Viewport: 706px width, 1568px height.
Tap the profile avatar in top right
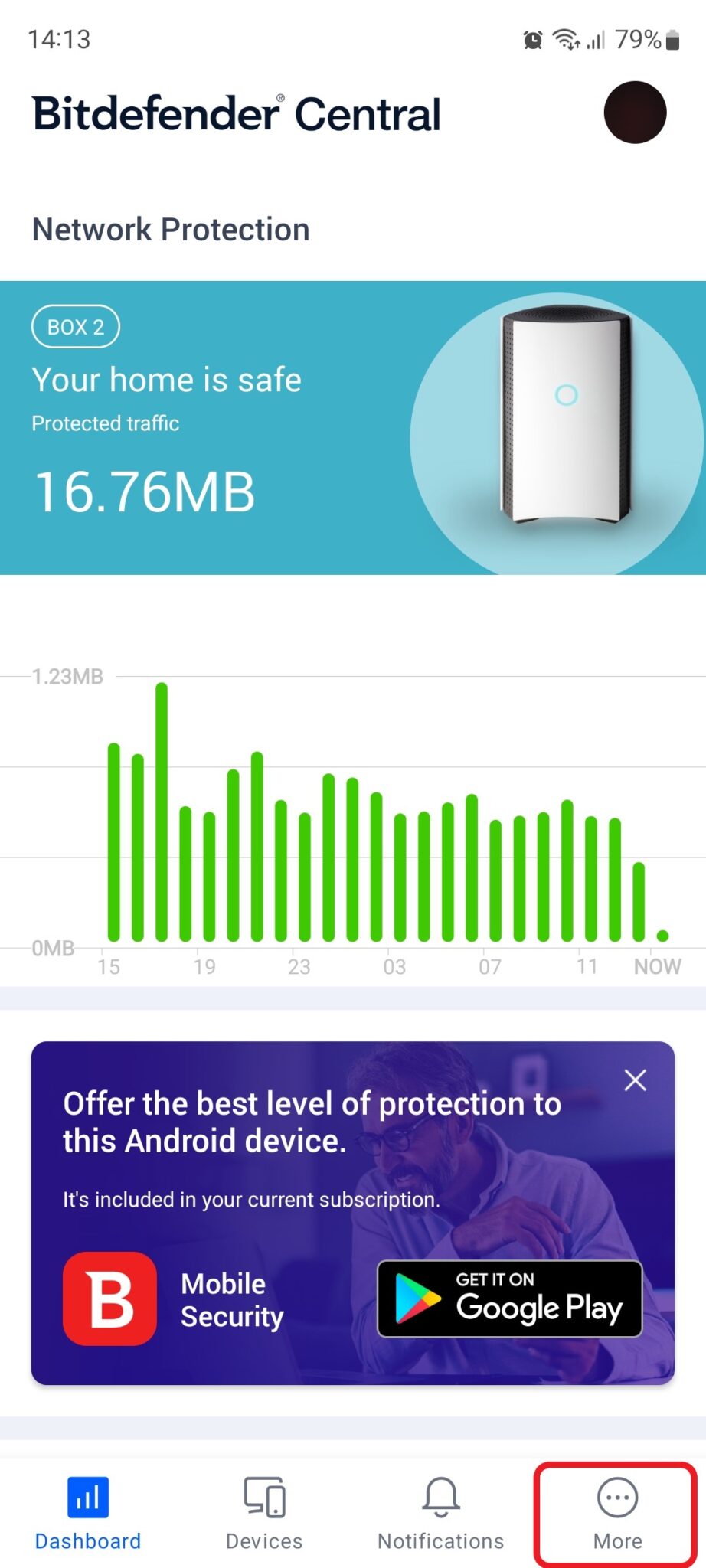[x=636, y=112]
